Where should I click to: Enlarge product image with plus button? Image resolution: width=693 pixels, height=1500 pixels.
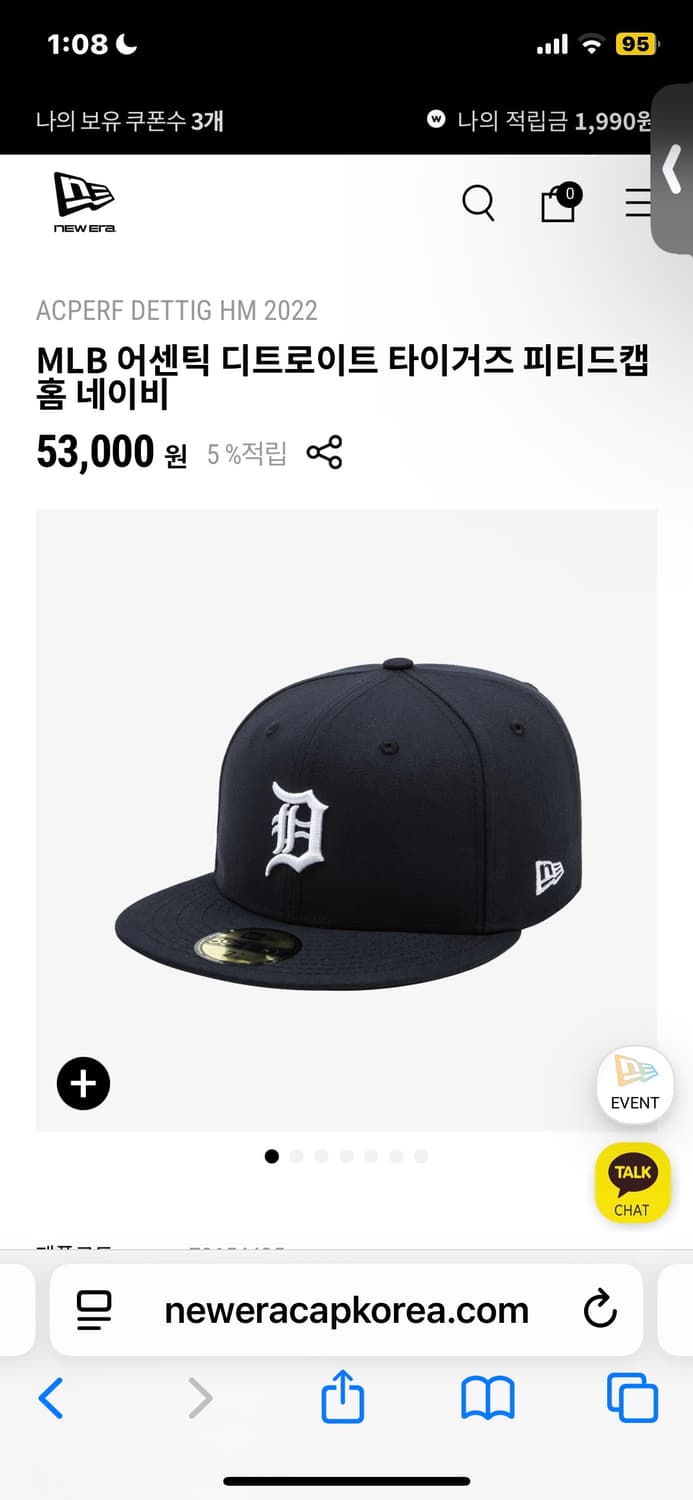point(83,1083)
